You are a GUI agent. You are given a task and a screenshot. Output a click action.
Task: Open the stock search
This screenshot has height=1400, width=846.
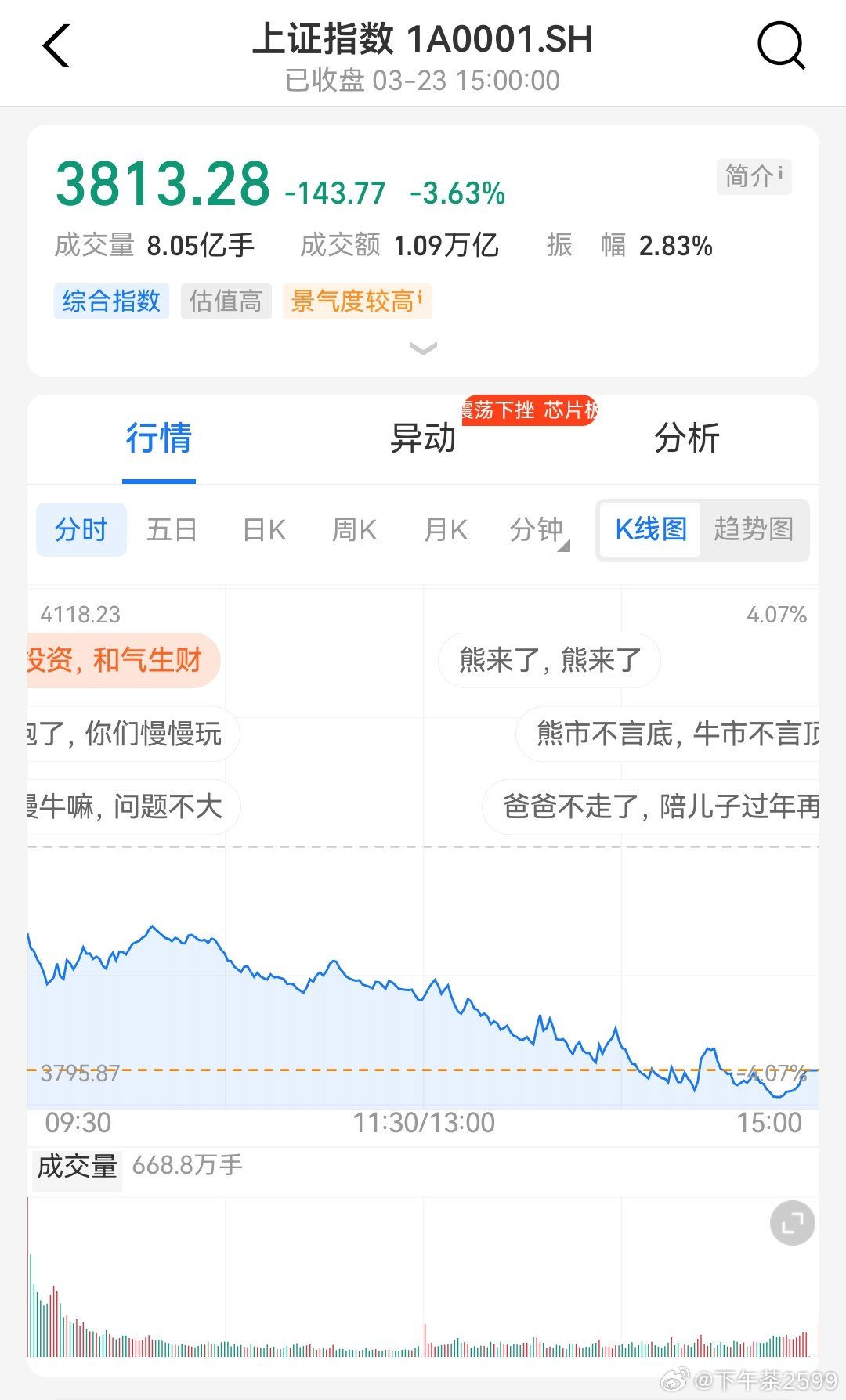(x=781, y=45)
